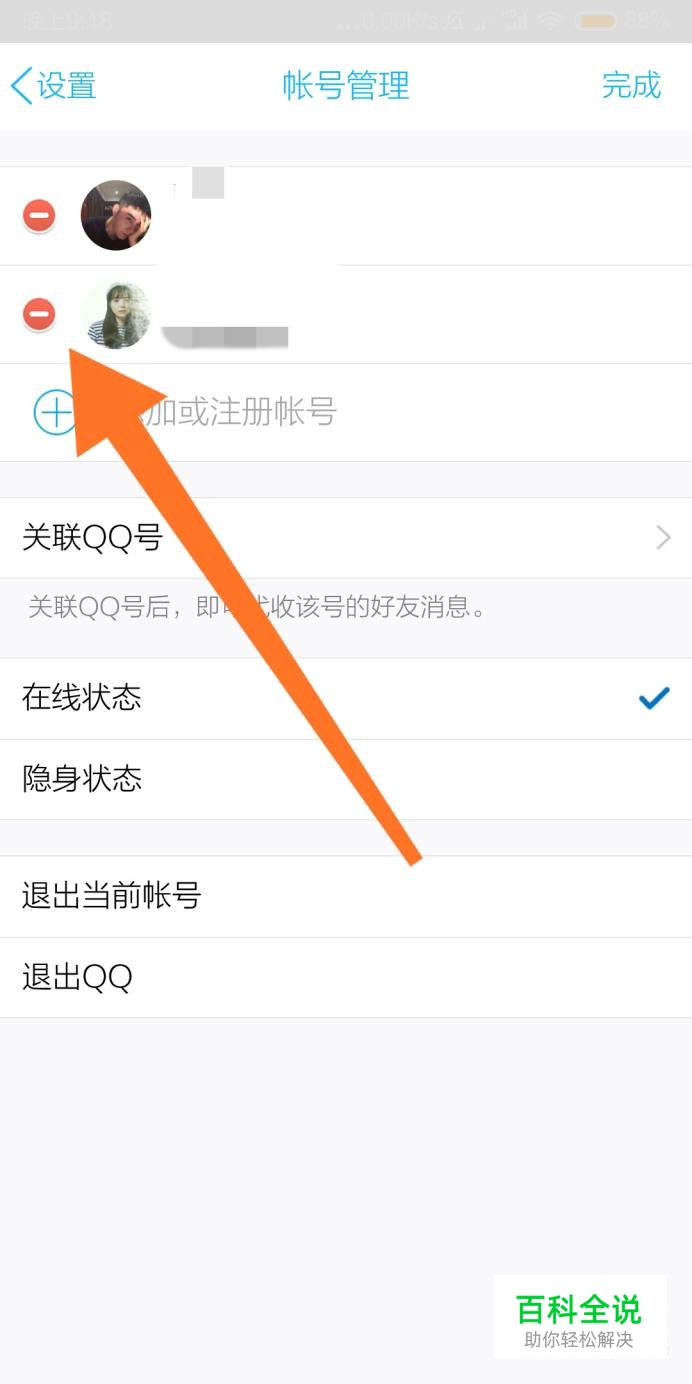692x1384 pixels.
Task: Switch to 隐身状态
Action: (346, 779)
